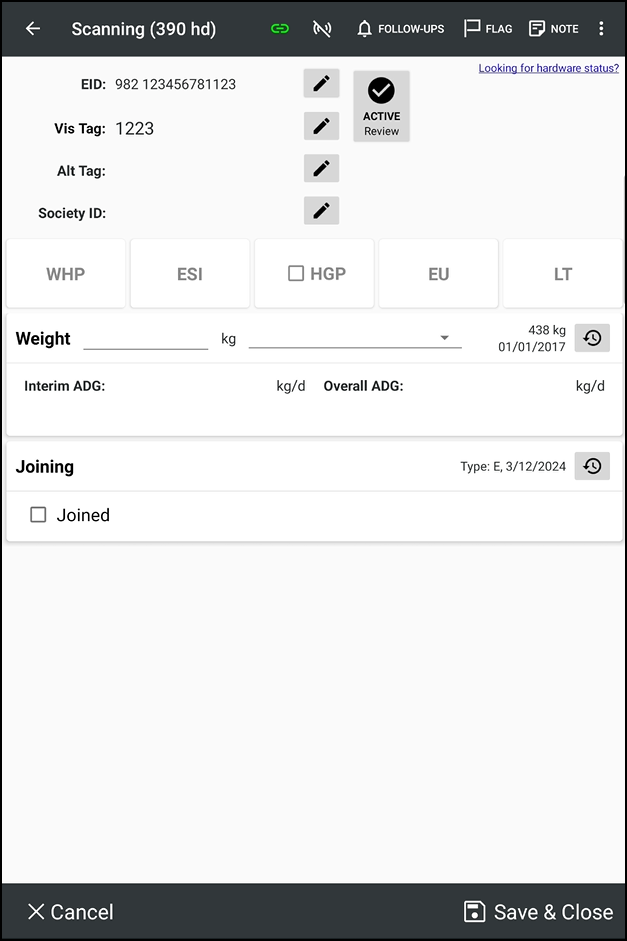Tap the Active Review status button

381,106
